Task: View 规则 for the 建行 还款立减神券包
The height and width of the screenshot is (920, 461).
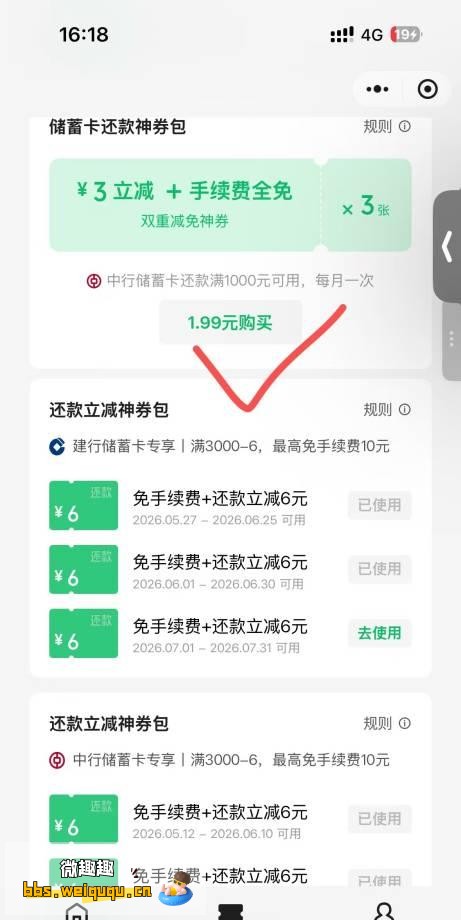Action: point(387,410)
